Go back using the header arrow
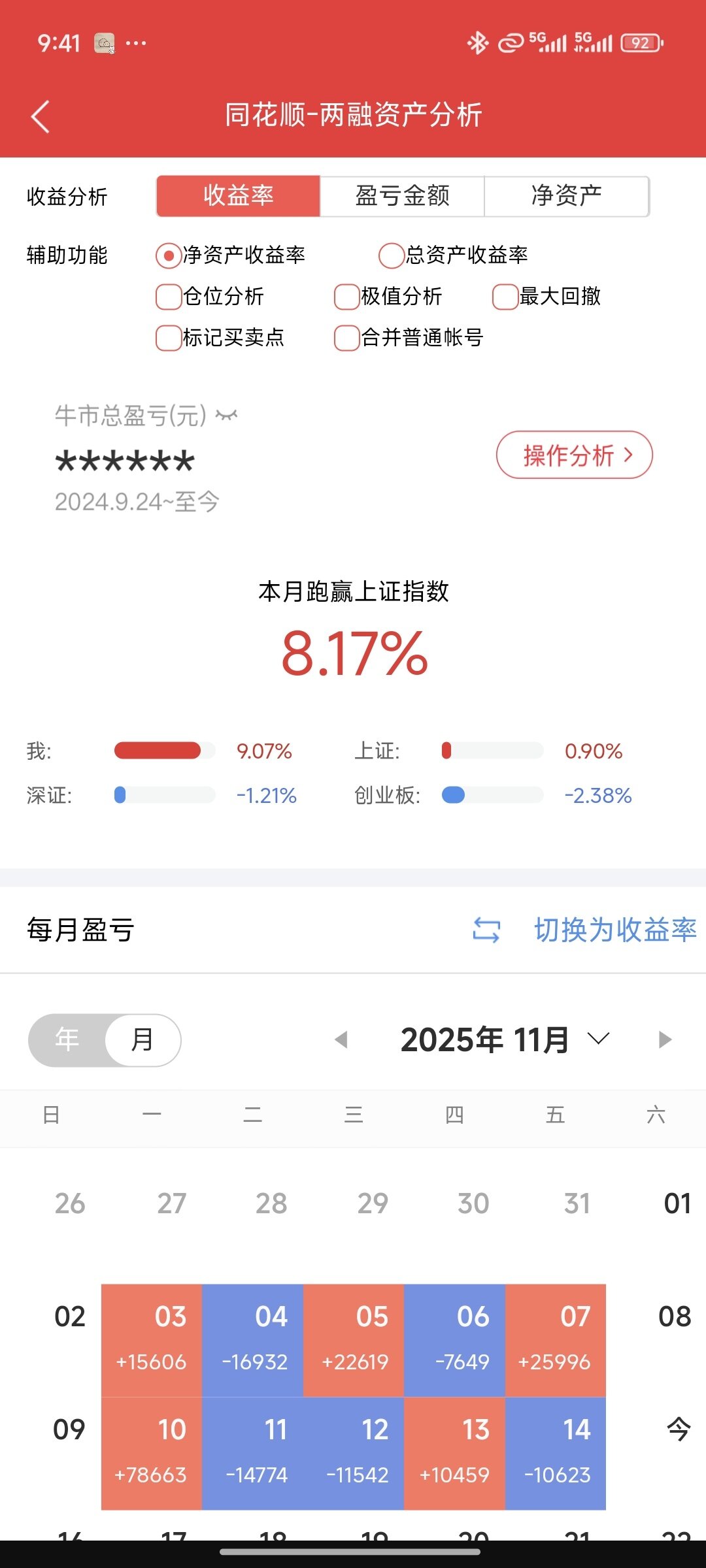This screenshot has height=1568, width=706. click(41, 117)
